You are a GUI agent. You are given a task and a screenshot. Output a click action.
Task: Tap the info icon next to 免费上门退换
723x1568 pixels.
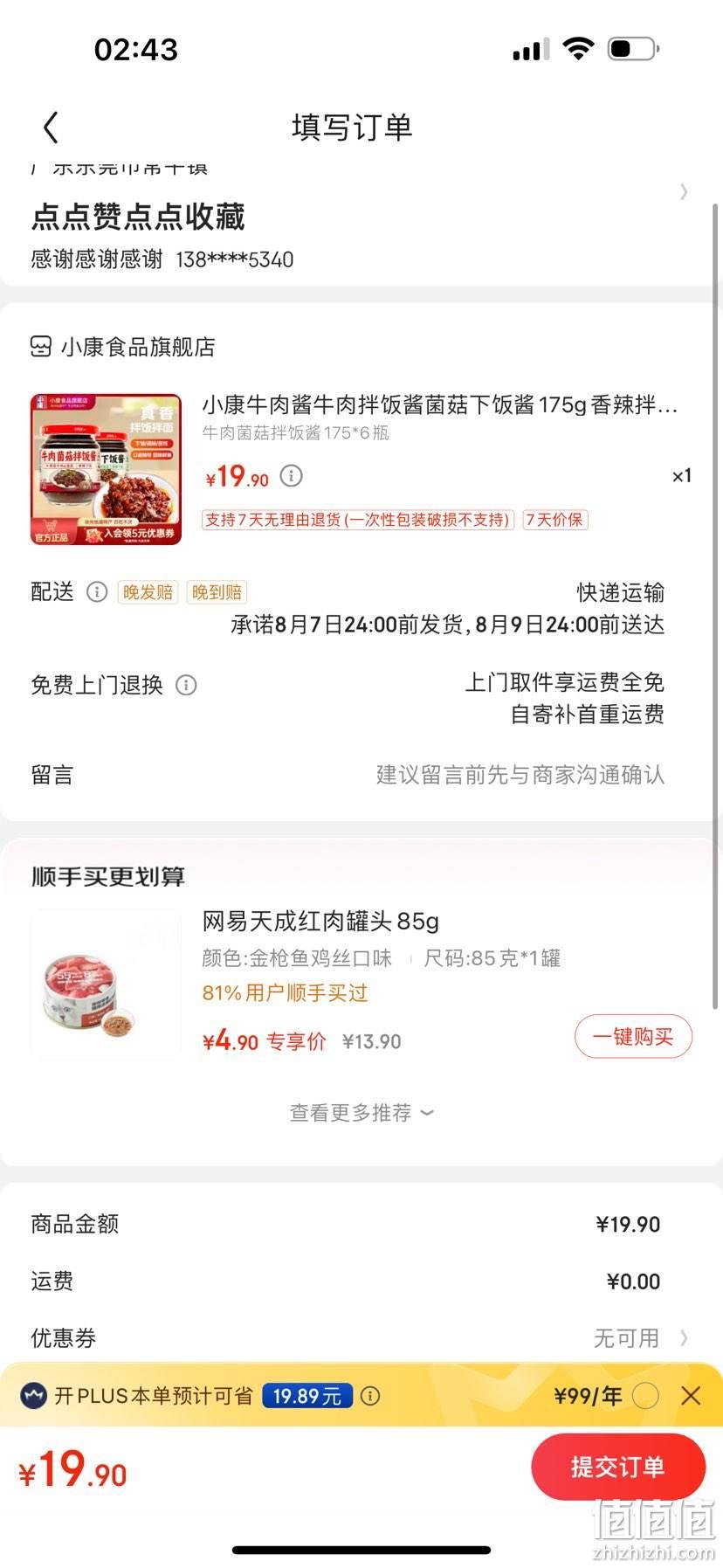186,685
